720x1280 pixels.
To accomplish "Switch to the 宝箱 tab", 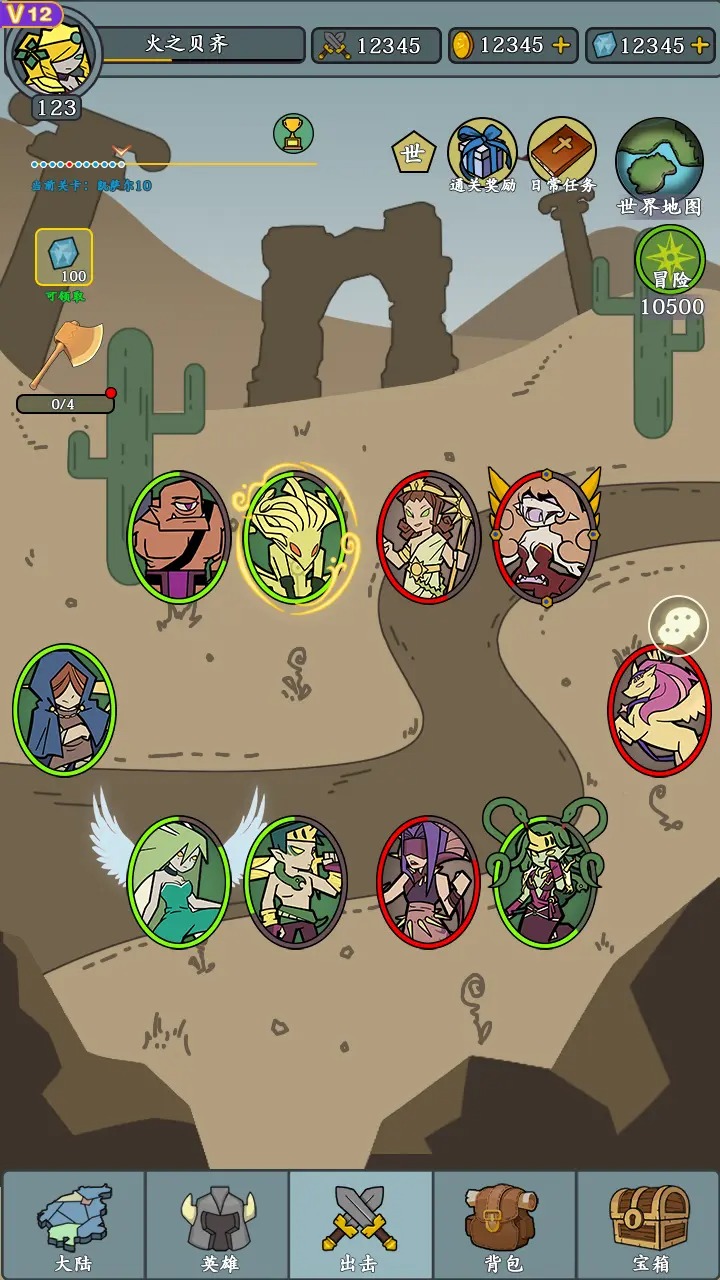I will coord(648,1225).
